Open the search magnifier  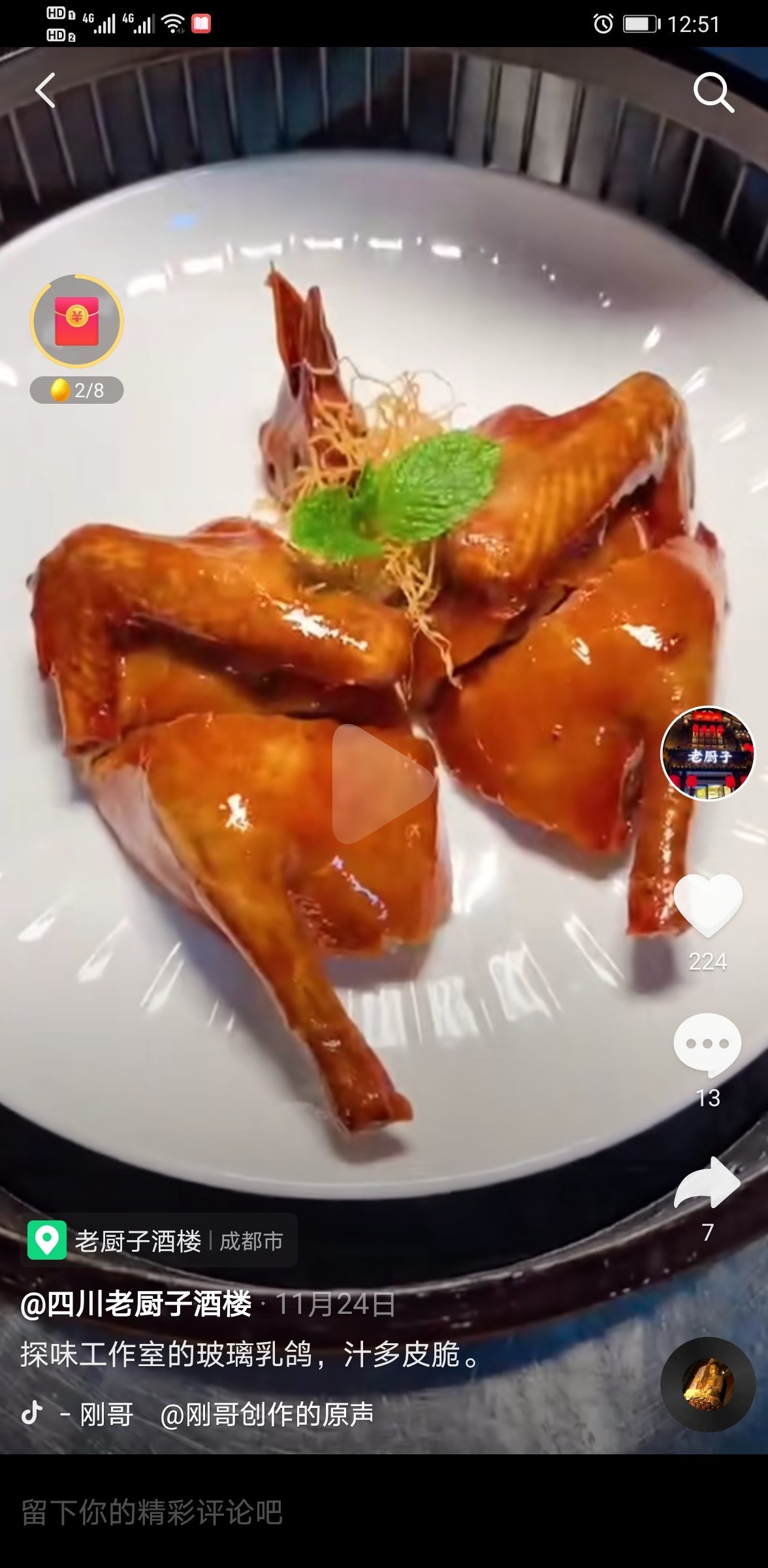coord(713,93)
